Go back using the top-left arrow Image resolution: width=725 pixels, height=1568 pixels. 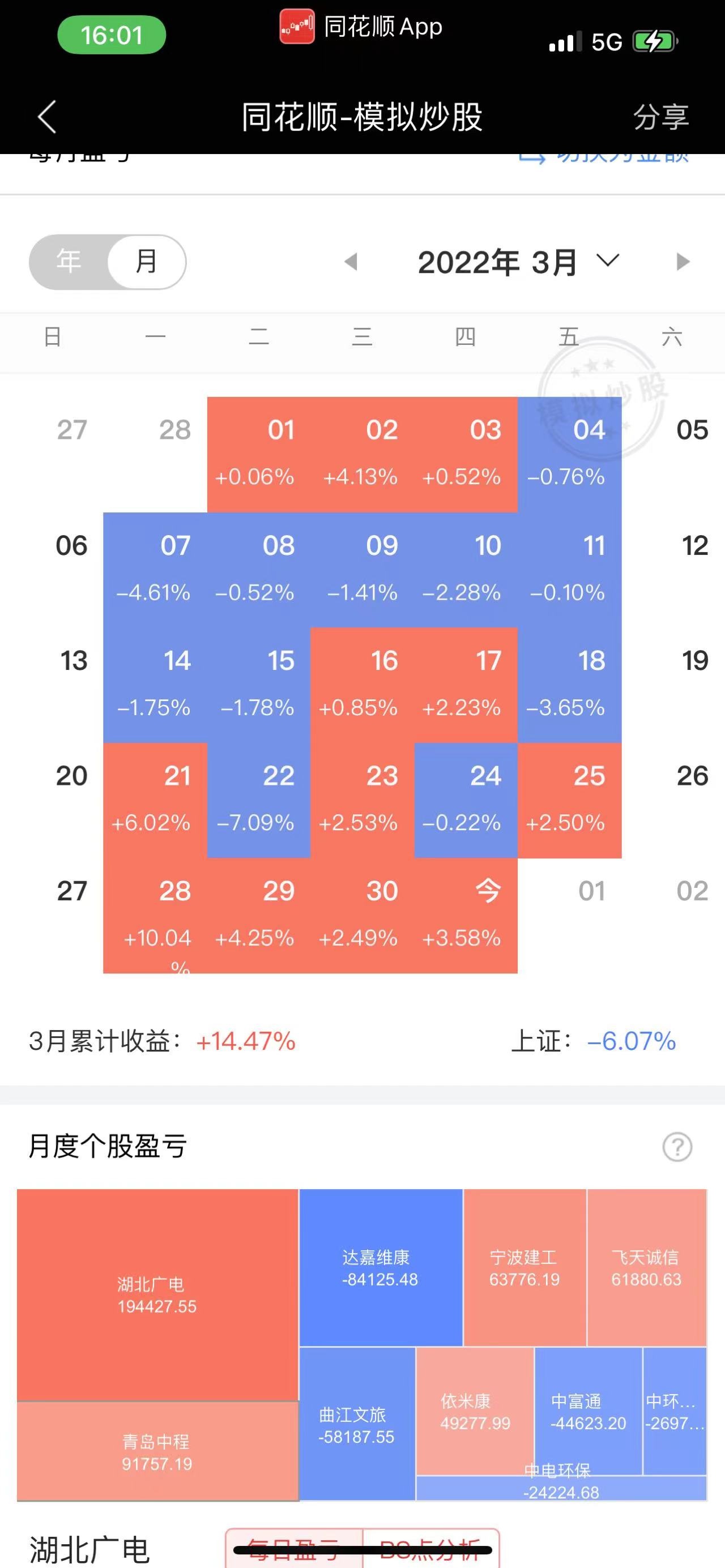pos(47,117)
